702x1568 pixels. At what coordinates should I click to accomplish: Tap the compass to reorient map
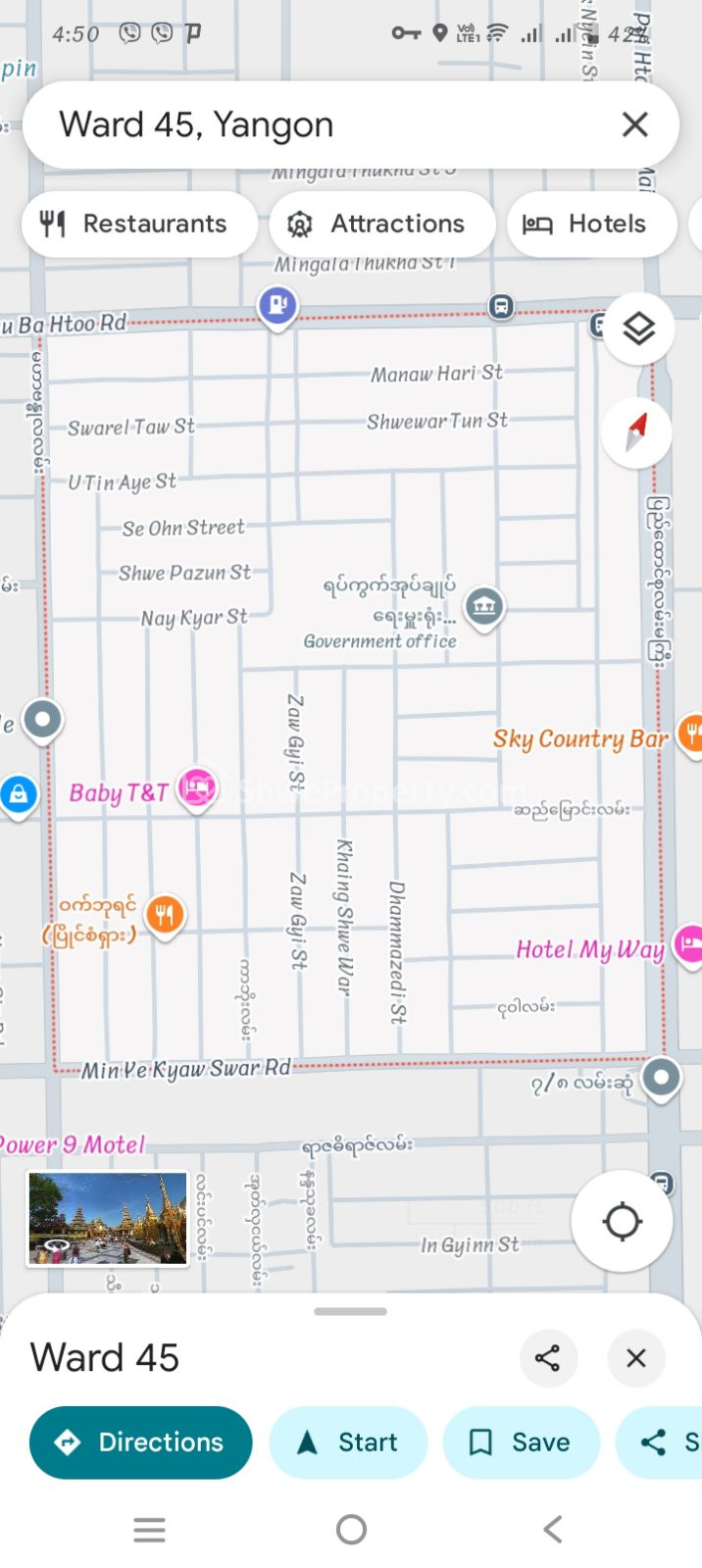(x=638, y=432)
